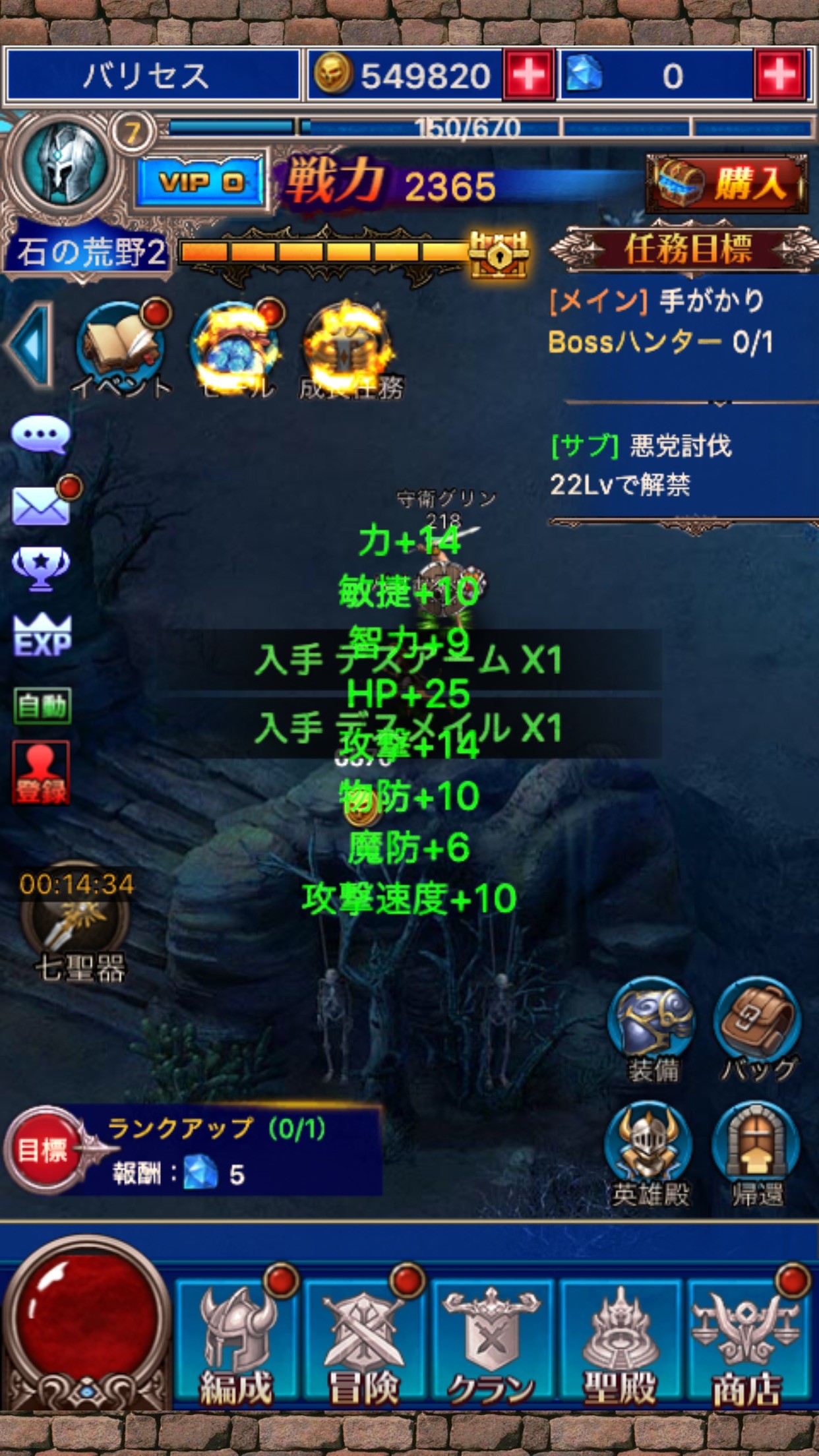
Task: Collapse the icon row with left arrow
Action: (30, 344)
